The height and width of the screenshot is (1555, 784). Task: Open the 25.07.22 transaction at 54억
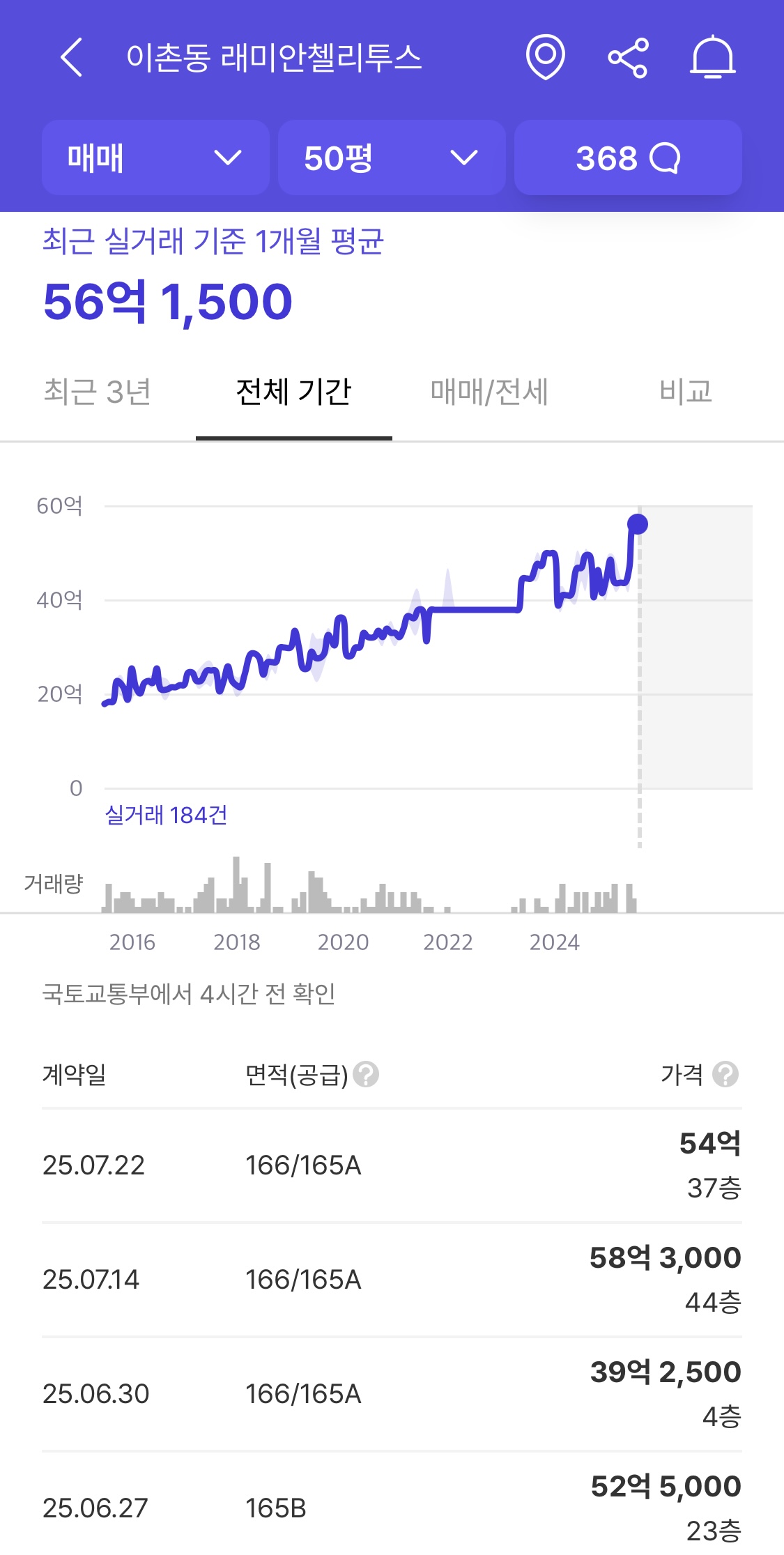point(392,1165)
